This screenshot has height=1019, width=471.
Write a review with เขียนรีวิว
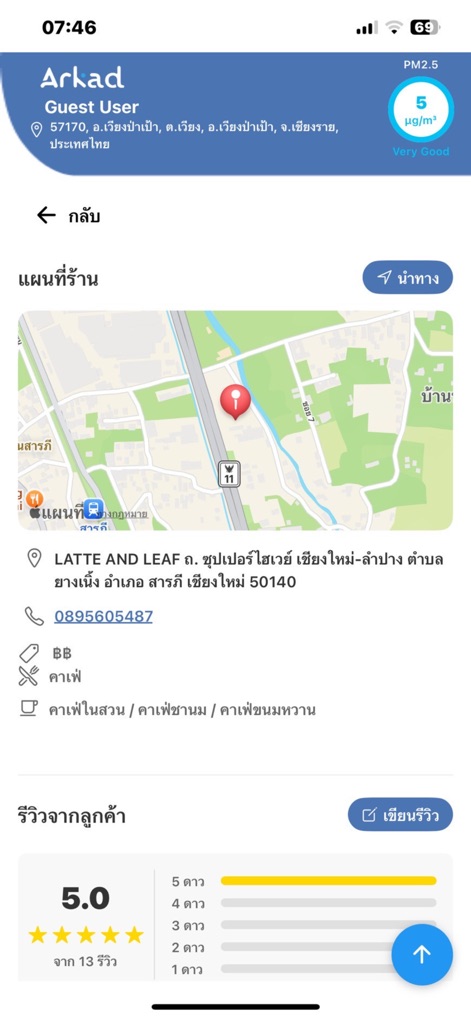[400, 814]
